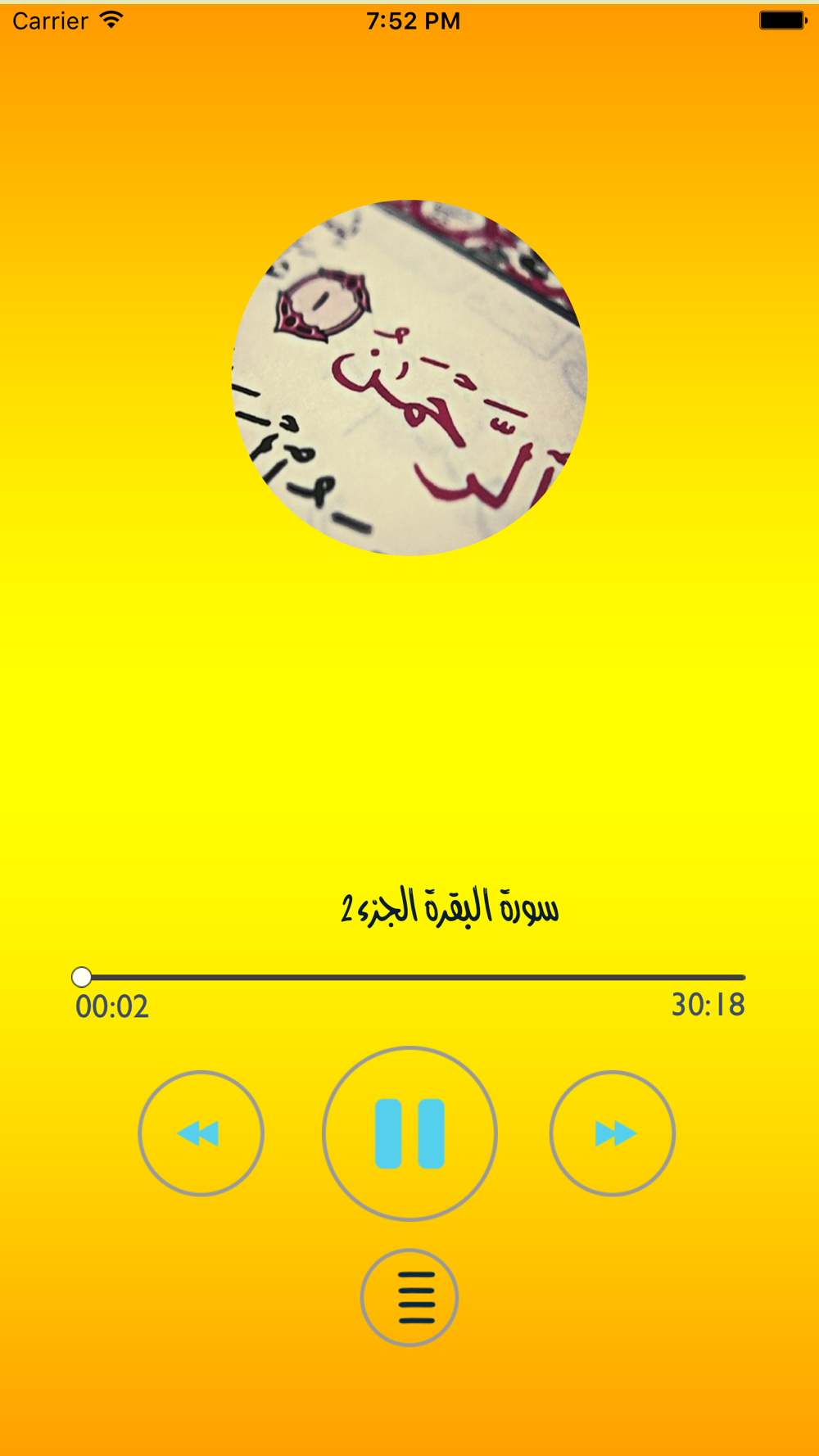Viewport: 819px width, 1456px height.
Task: Skip forward to the next track
Action: tap(613, 1133)
